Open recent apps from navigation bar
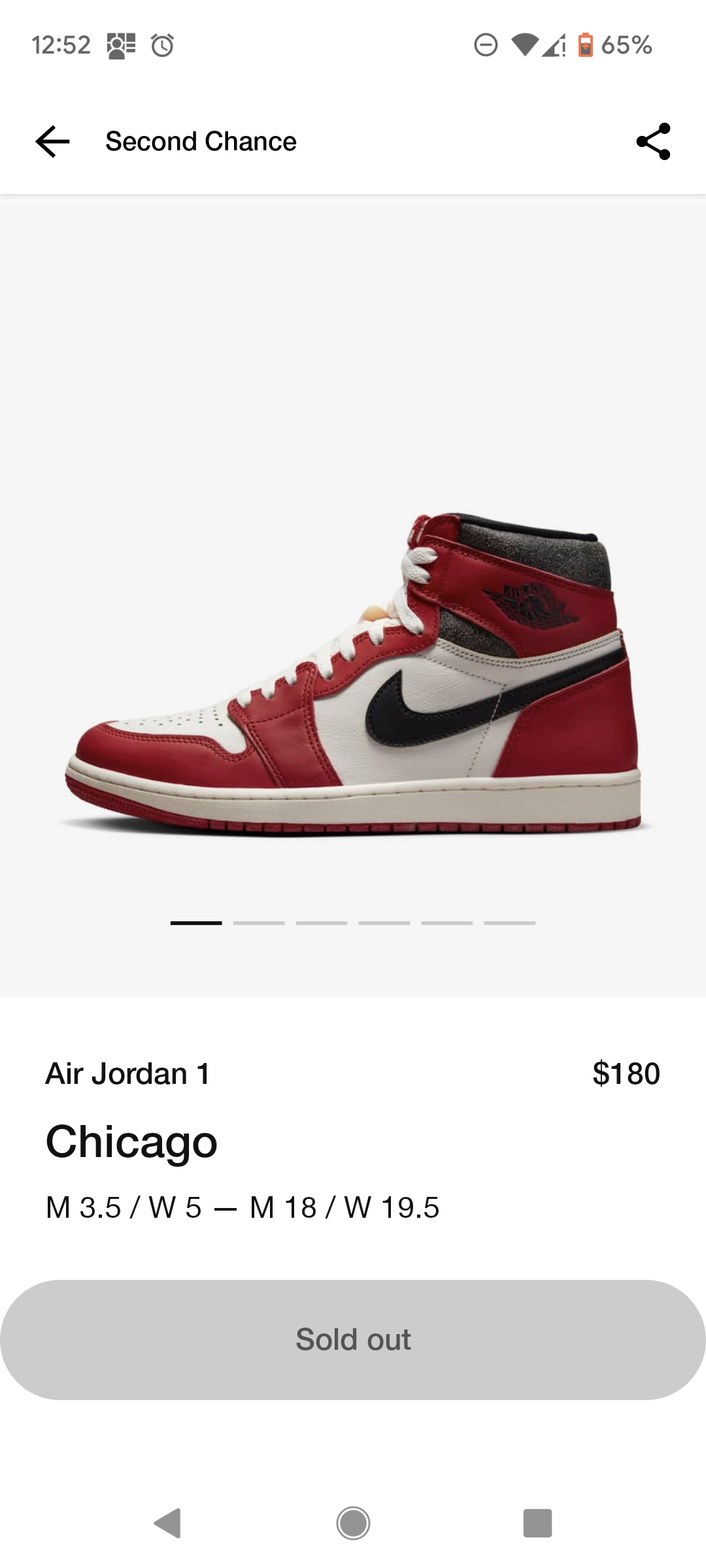The image size is (706, 1568). 537,1523
